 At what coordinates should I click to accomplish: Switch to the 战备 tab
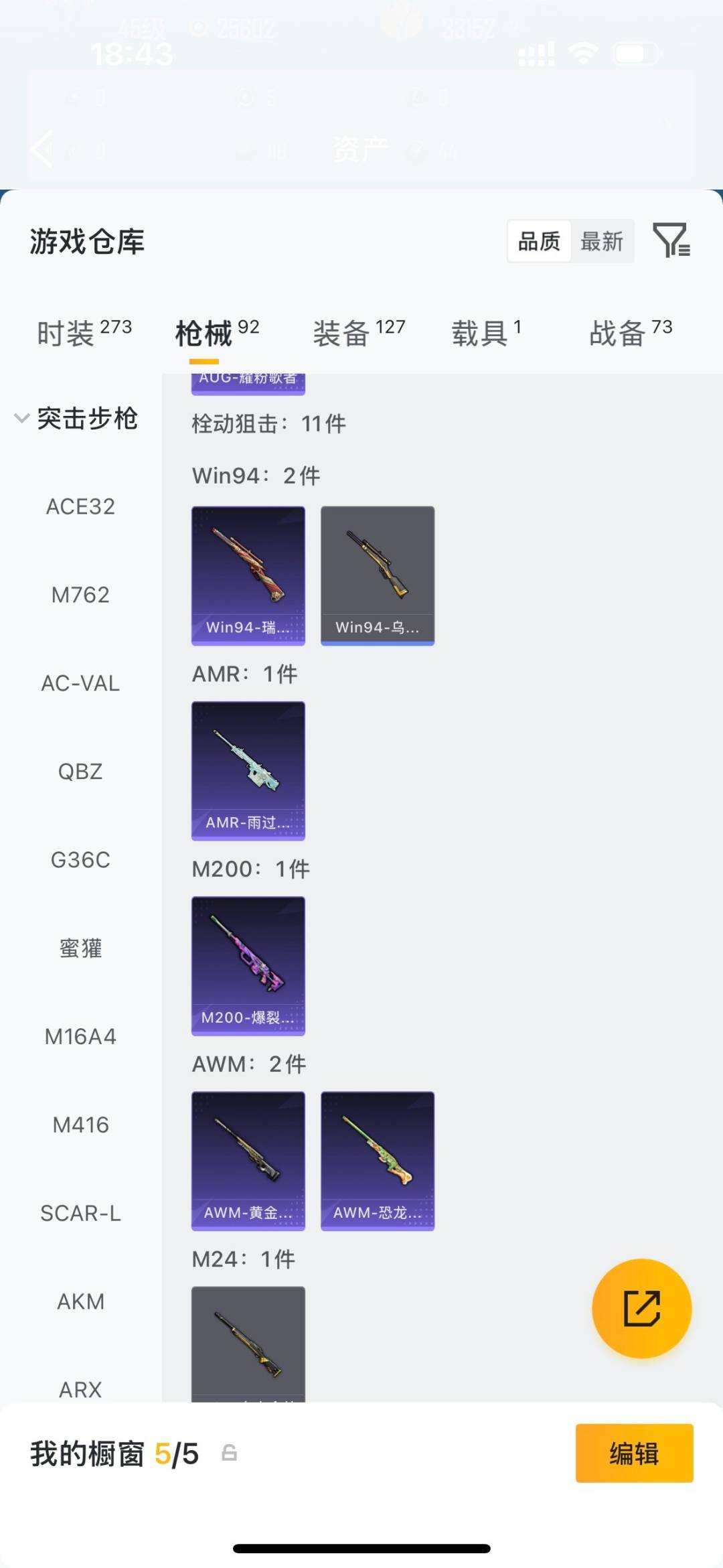tap(630, 333)
